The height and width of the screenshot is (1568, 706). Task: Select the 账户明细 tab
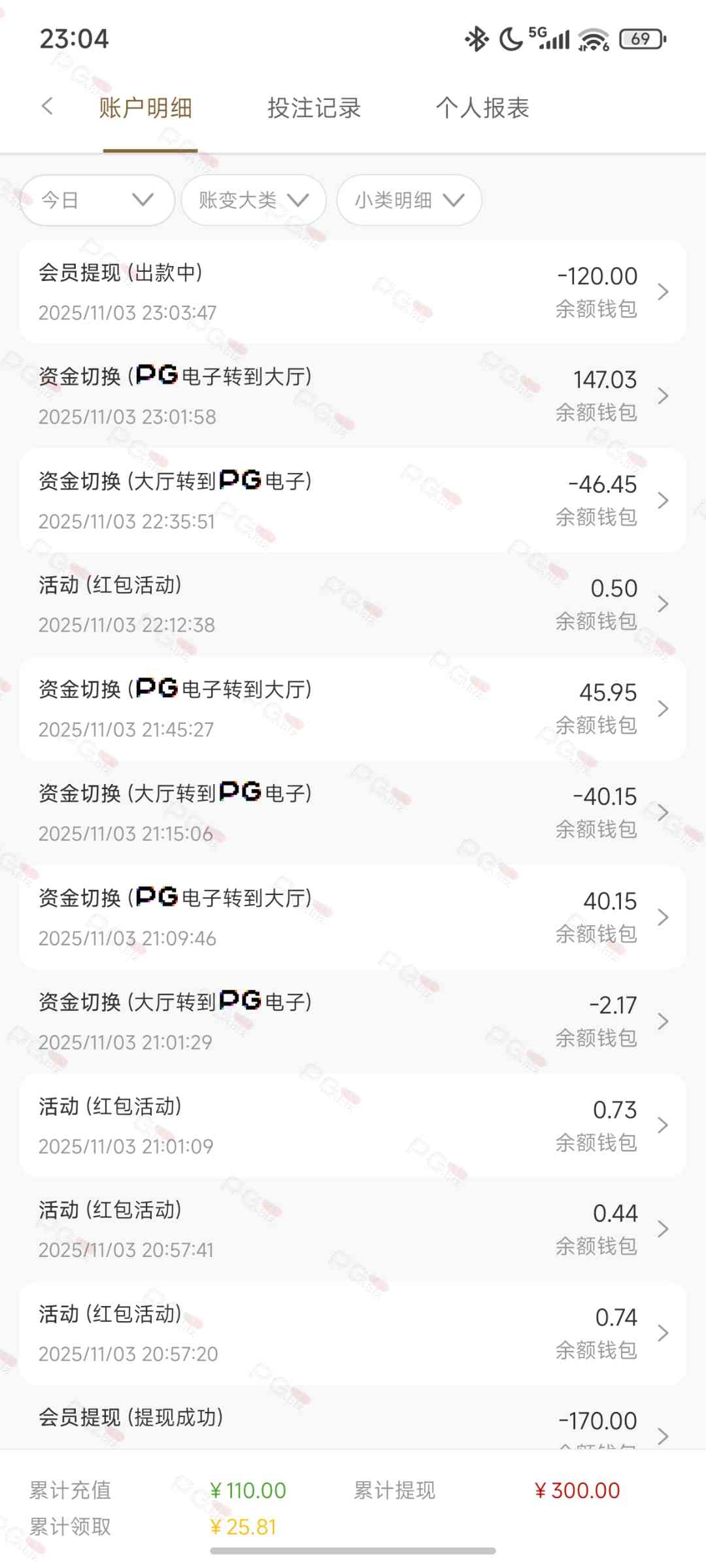(x=145, y=108)
